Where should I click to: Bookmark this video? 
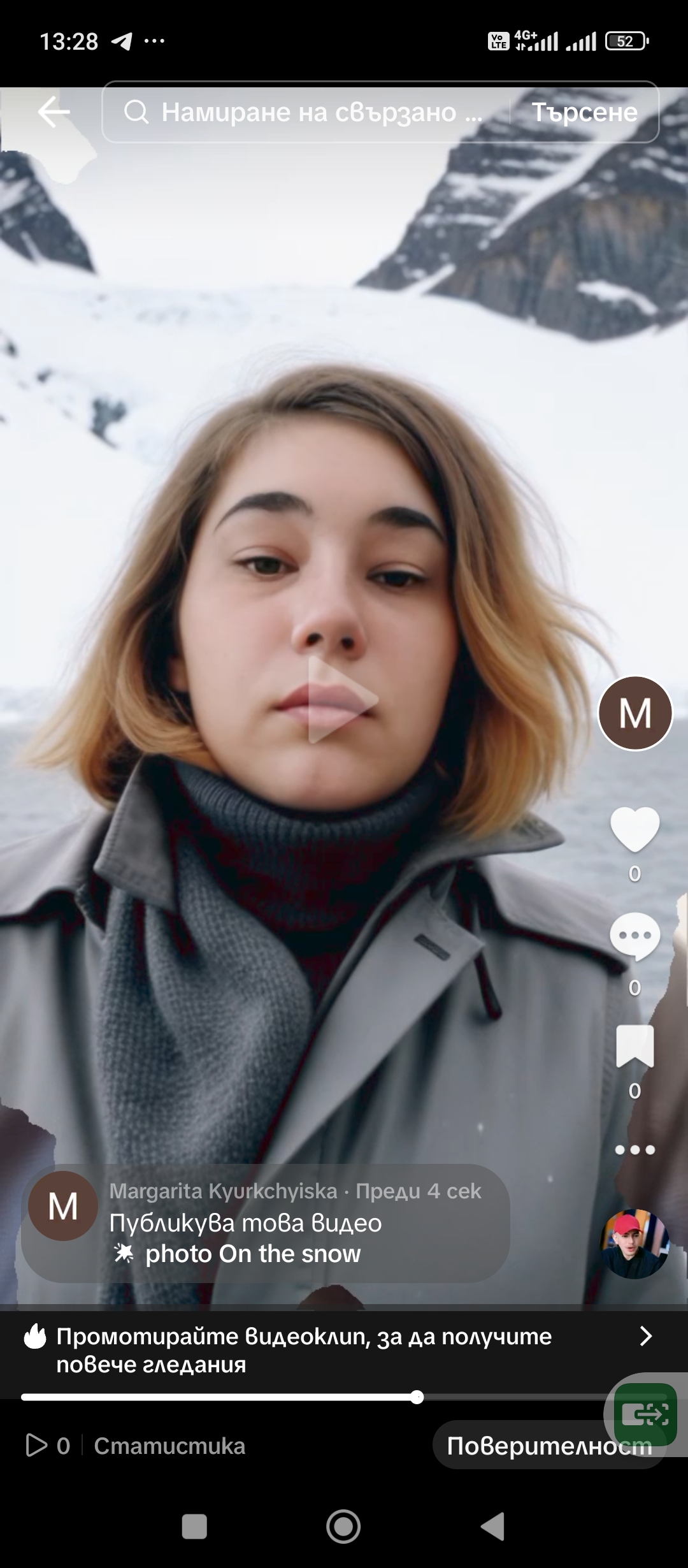[634, 1046]
